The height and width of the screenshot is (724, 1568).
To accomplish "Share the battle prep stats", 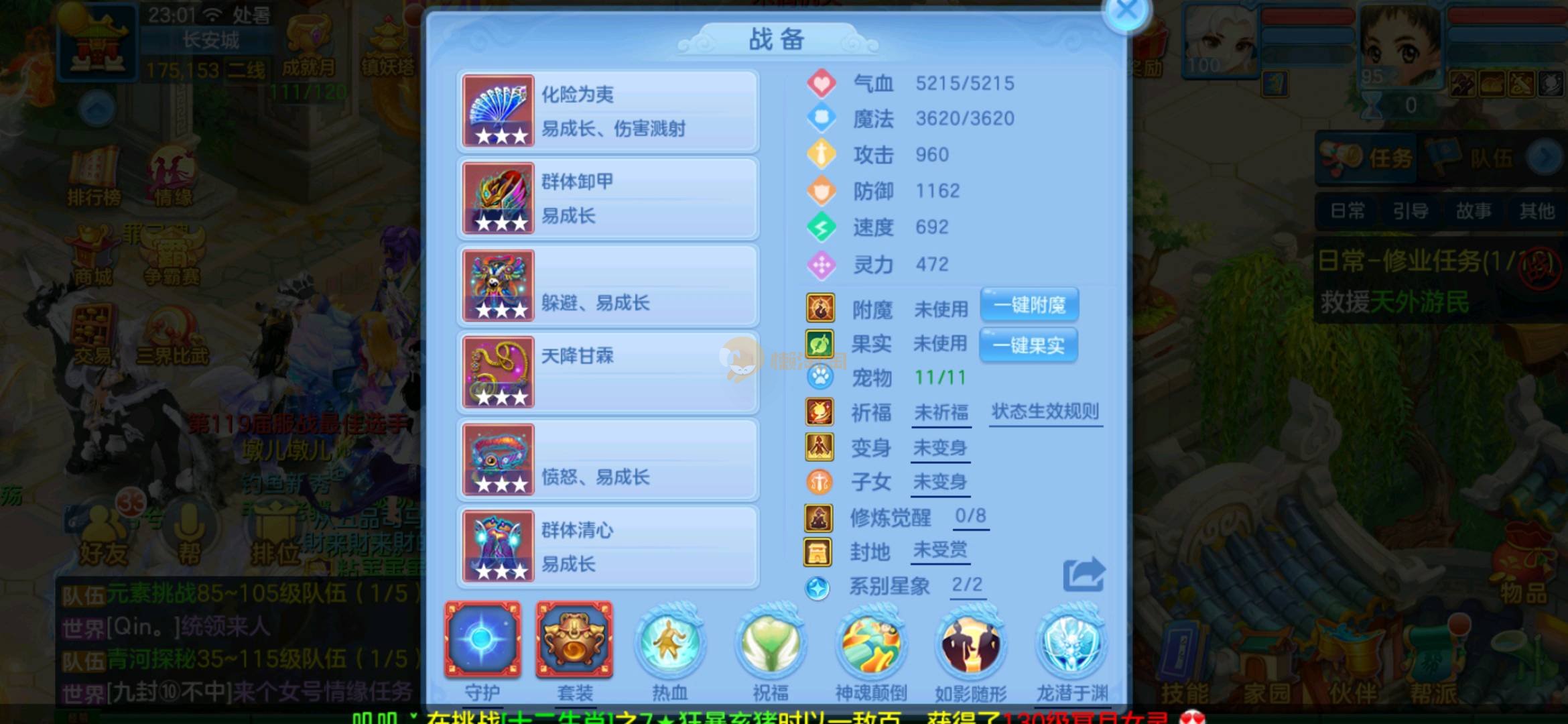I will tap(1083, 575).
